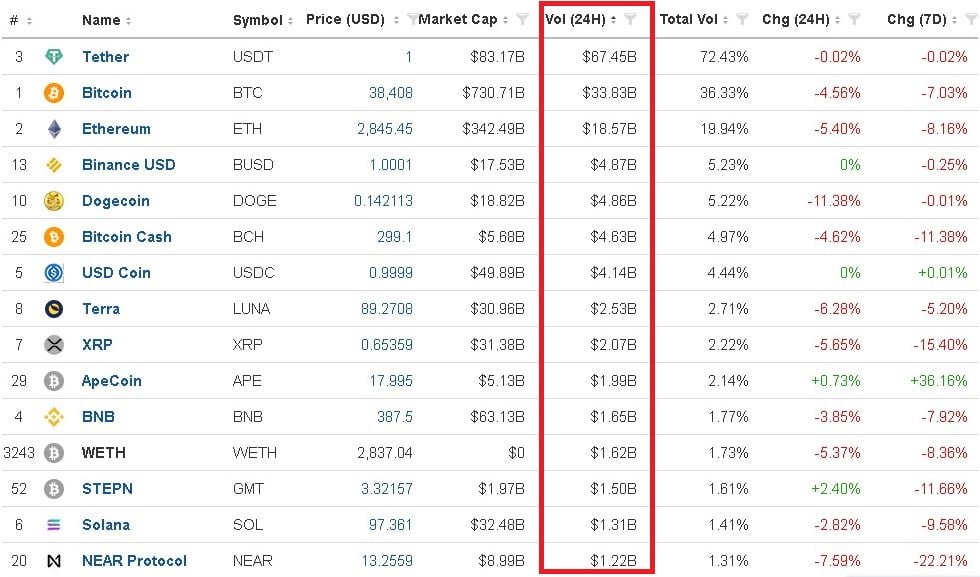
Task: Open the NEAR Protocol link
Action: coord(134,561)
